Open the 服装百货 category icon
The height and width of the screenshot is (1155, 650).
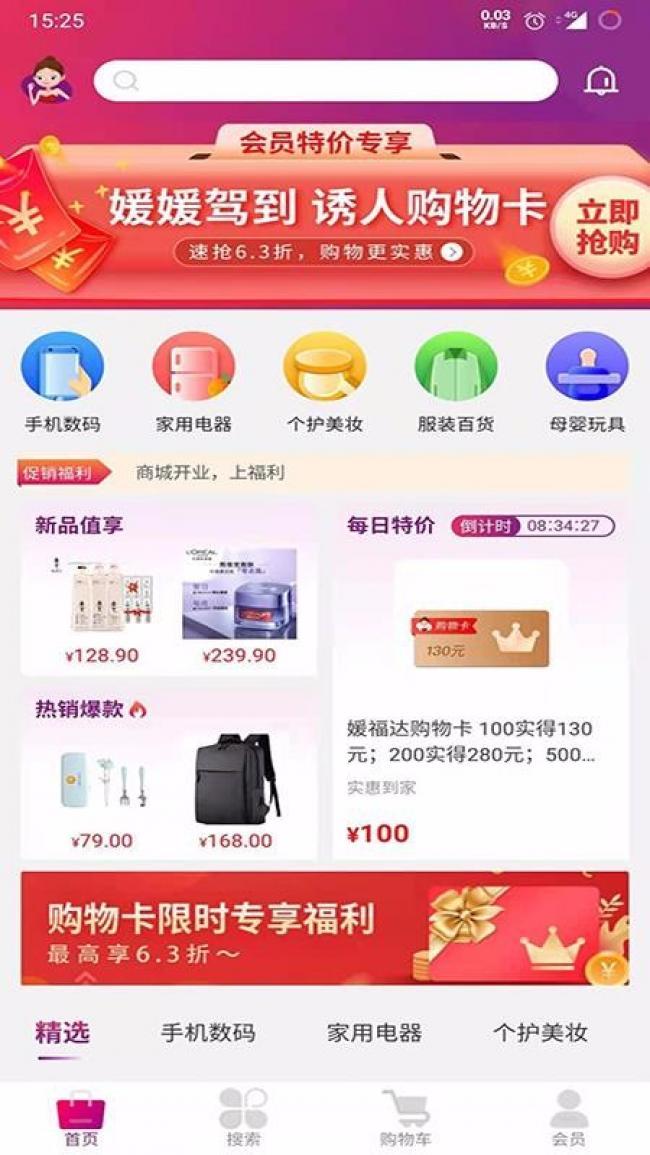tap(455, 367)
